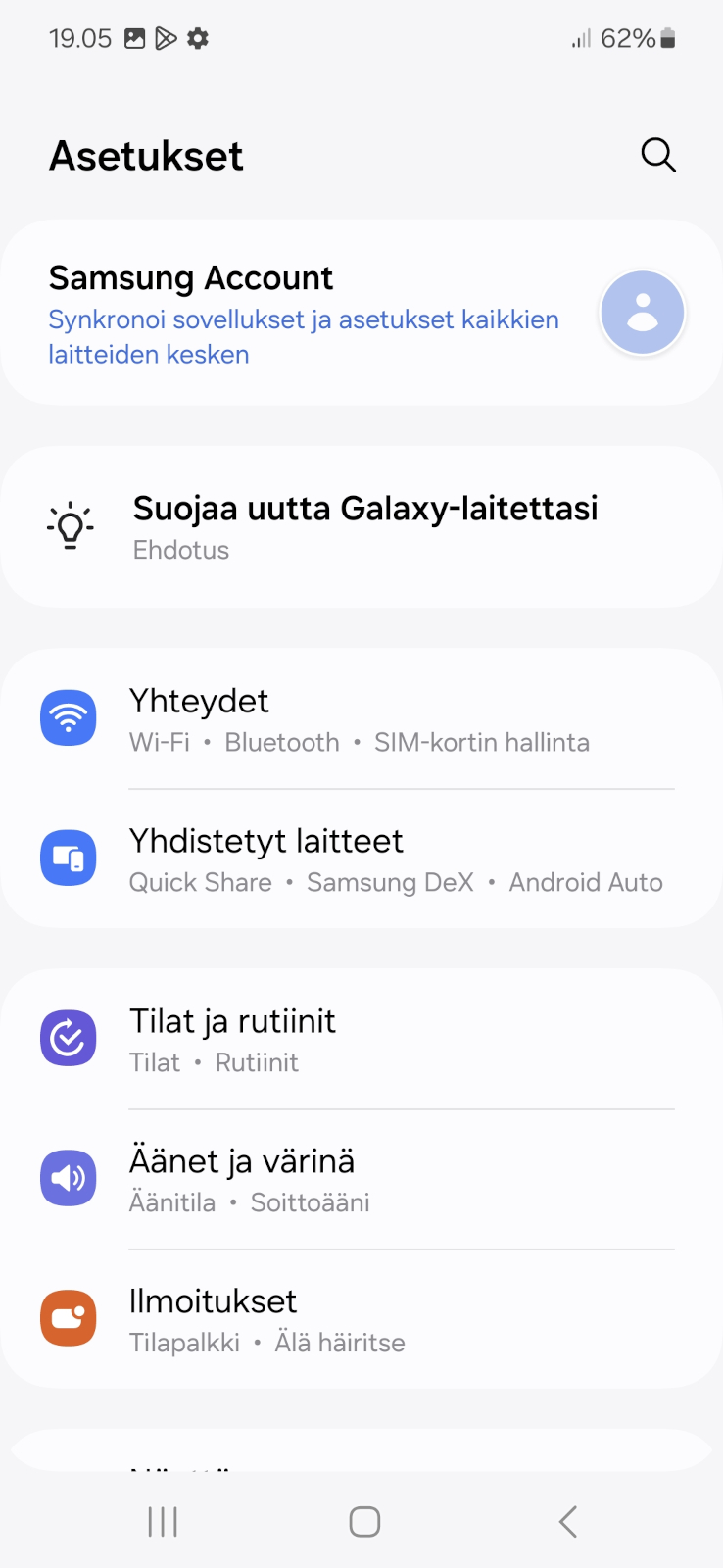Go to the home screen
This screenshot has height=1568, width=723.
364,1521
